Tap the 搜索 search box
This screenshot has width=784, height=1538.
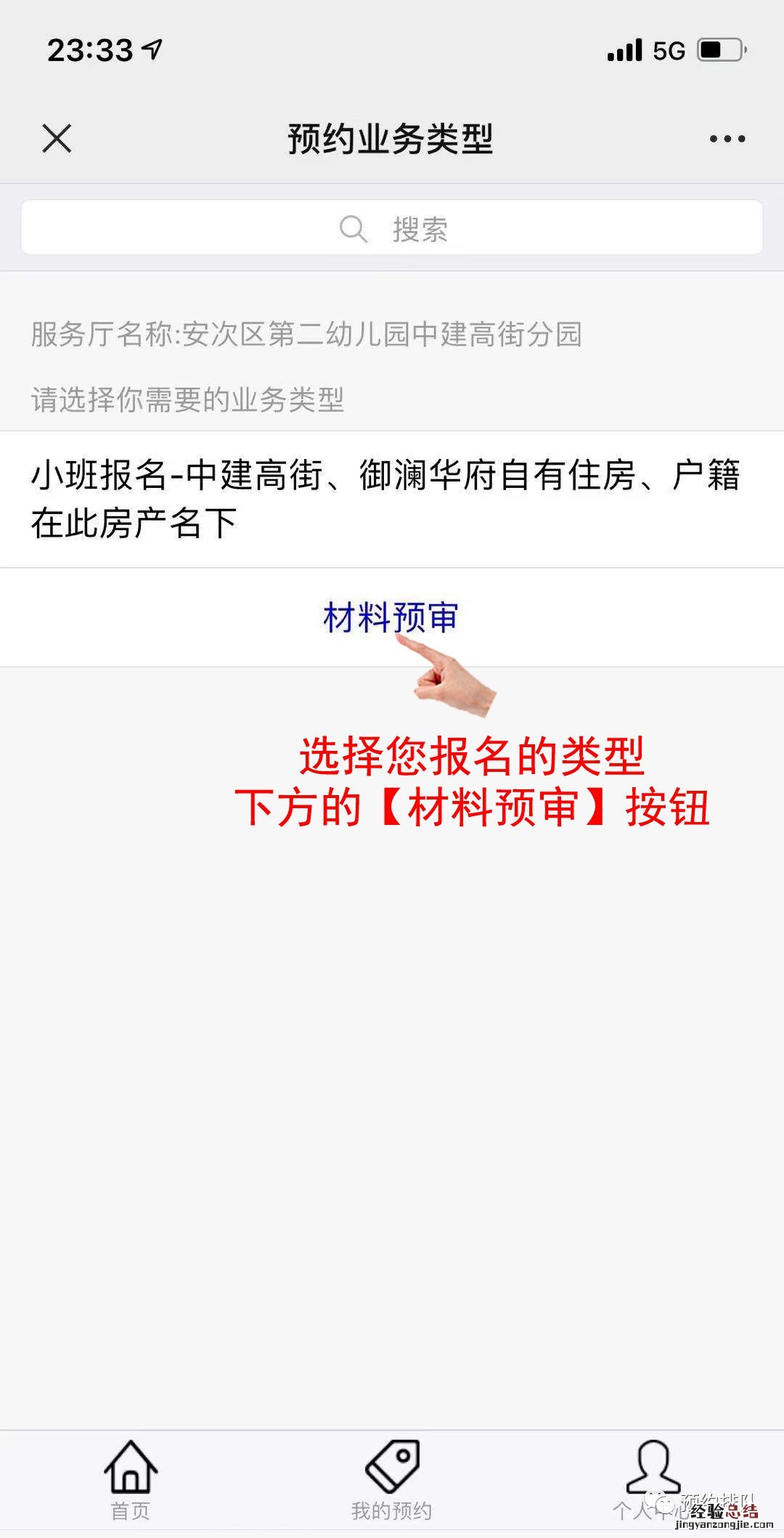click(x=392, y=229)
